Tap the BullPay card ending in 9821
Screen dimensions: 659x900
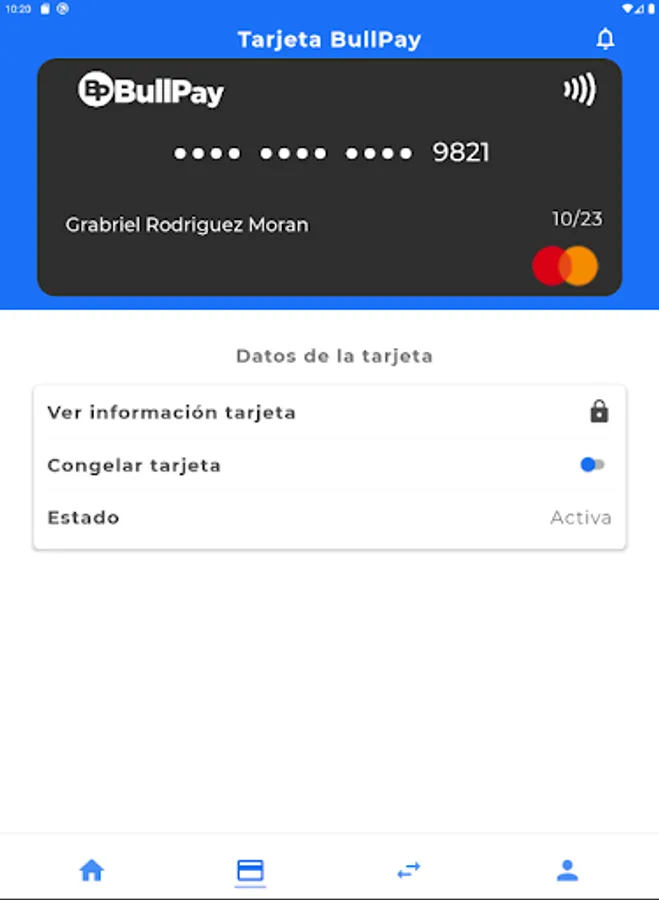[x=329, y=177]
